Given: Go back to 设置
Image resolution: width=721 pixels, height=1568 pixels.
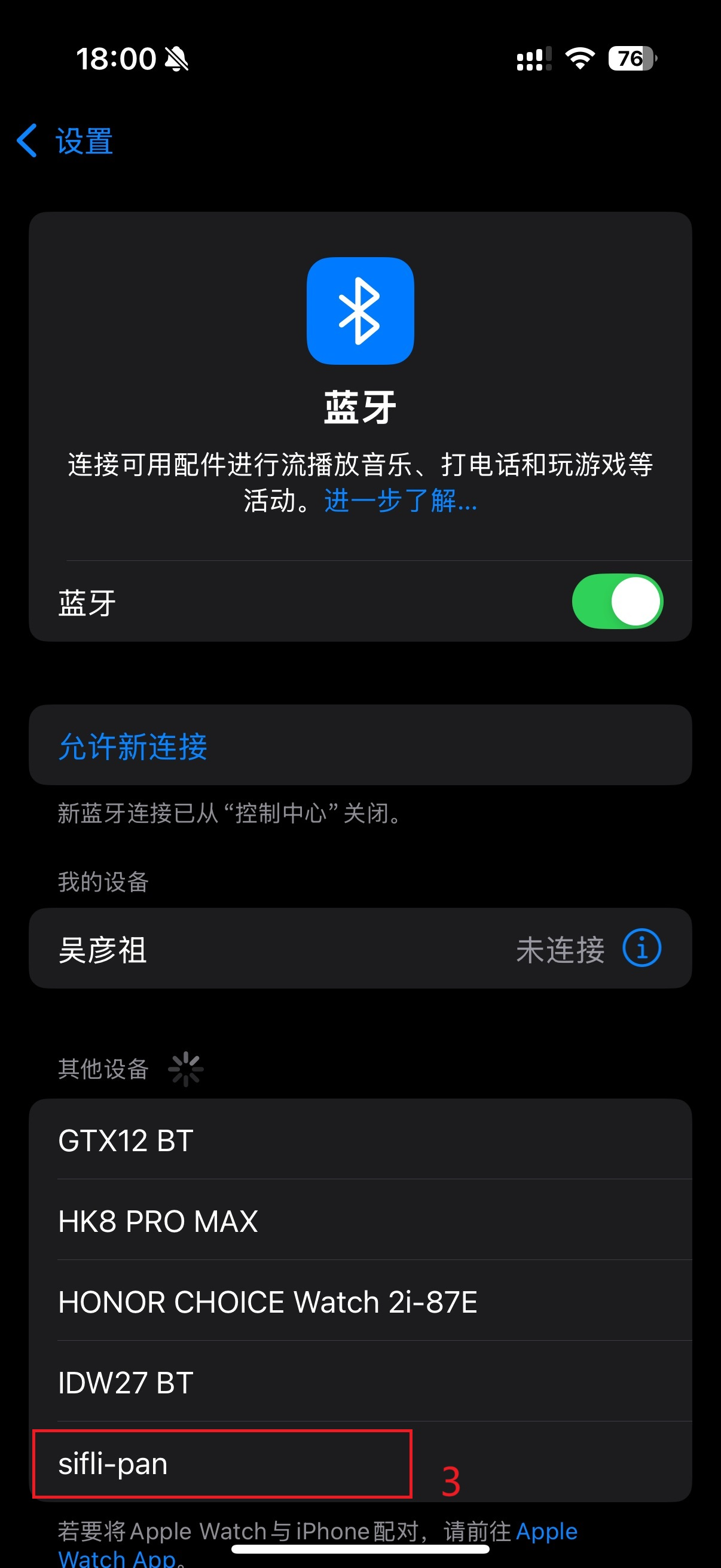Looking at the screenshot, I should [65, 141].
